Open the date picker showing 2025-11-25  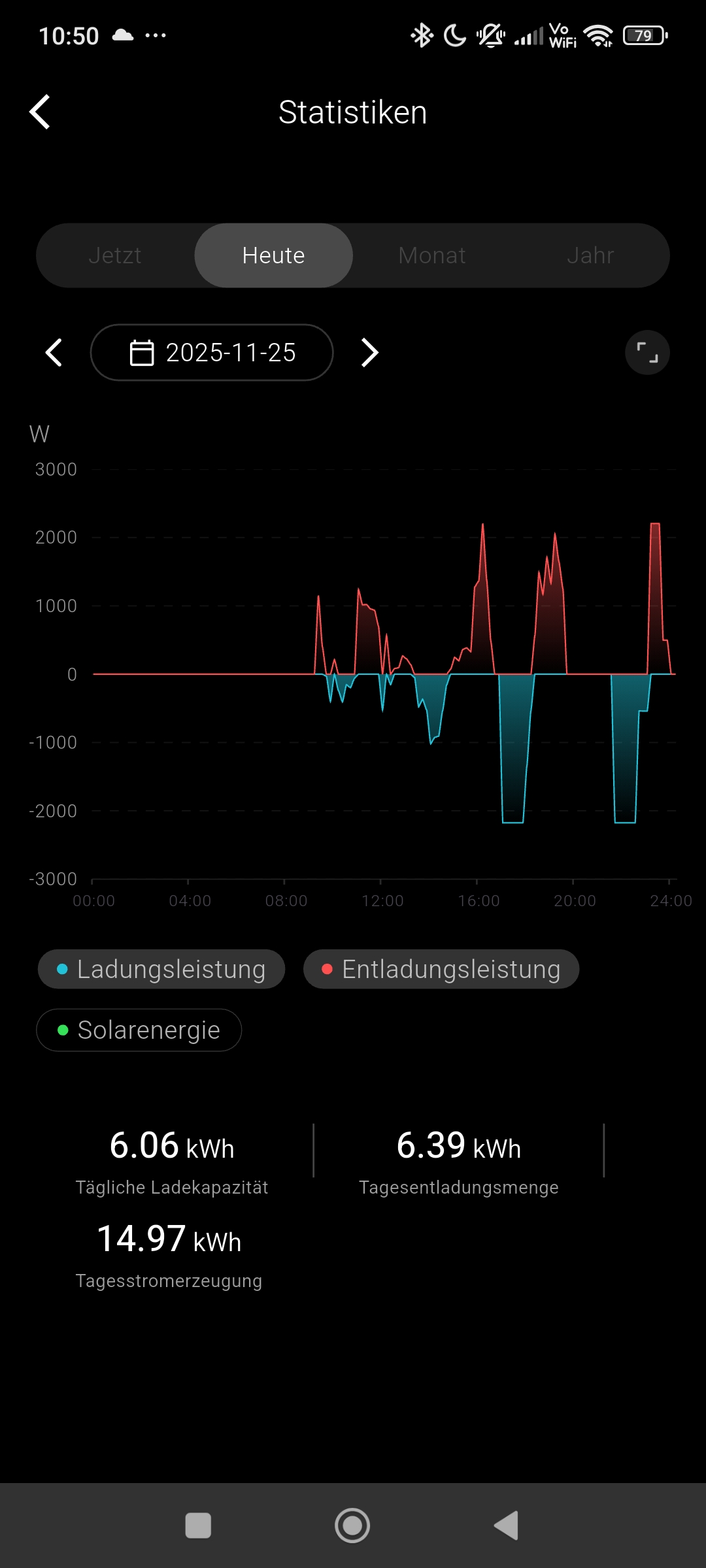click(212, 353)
